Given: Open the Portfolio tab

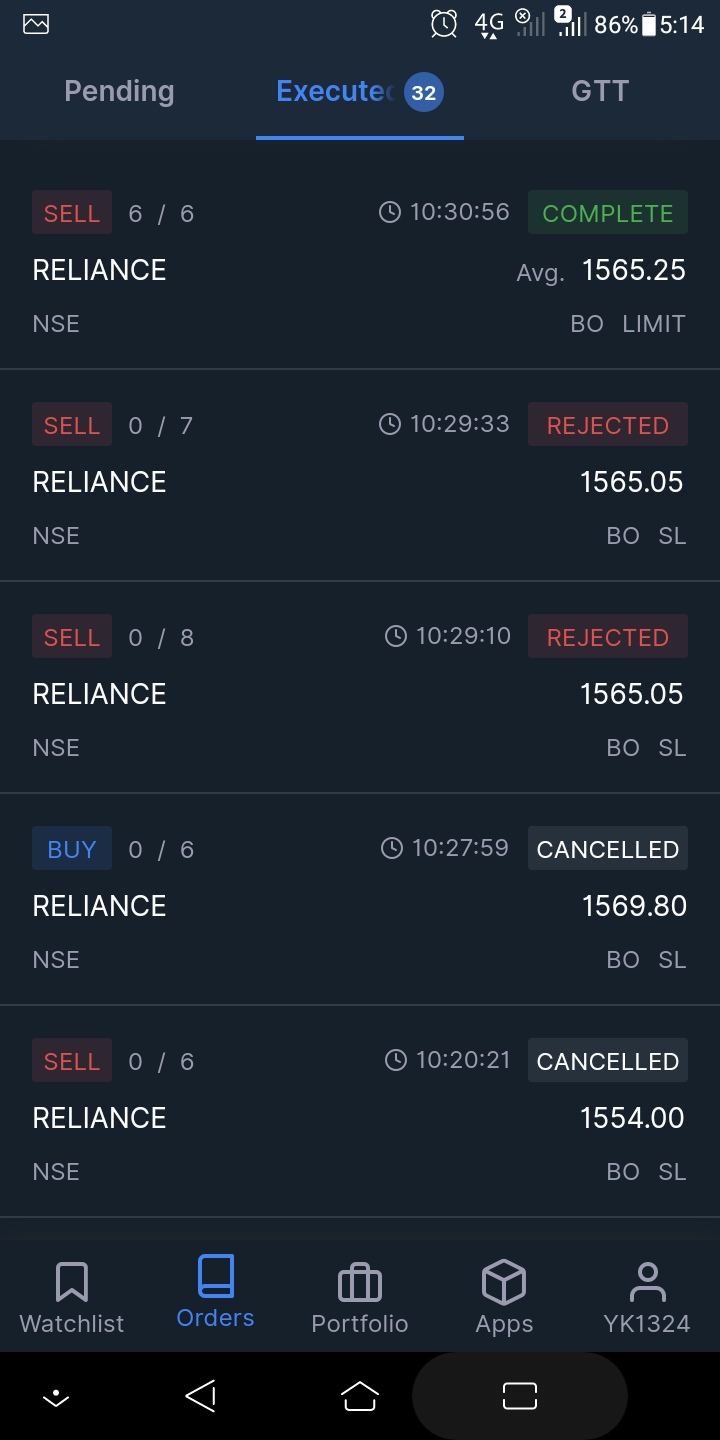Looking at the screenshot, I should coord(360,1297).
